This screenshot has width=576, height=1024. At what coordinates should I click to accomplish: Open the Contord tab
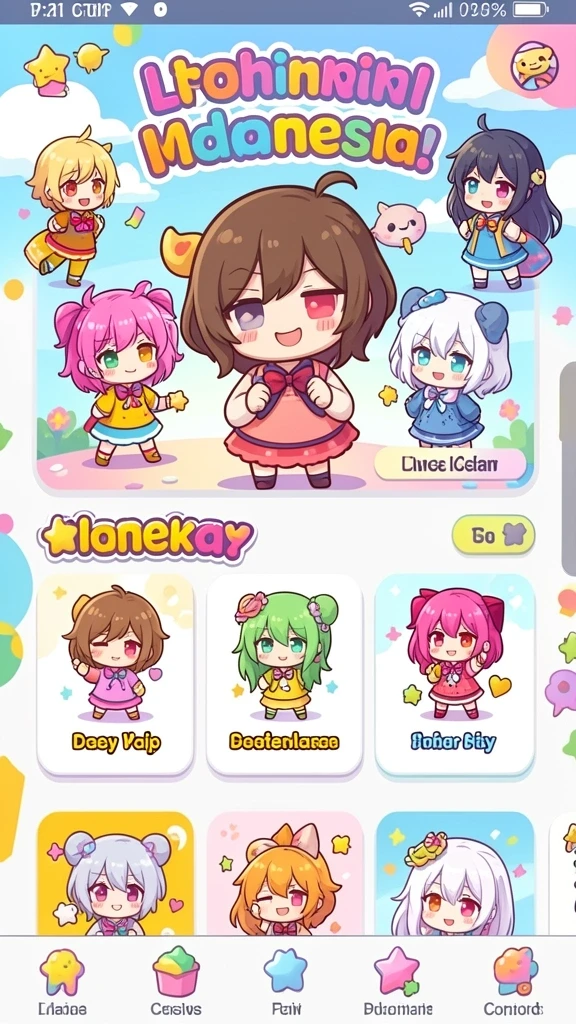click(513, 982)
